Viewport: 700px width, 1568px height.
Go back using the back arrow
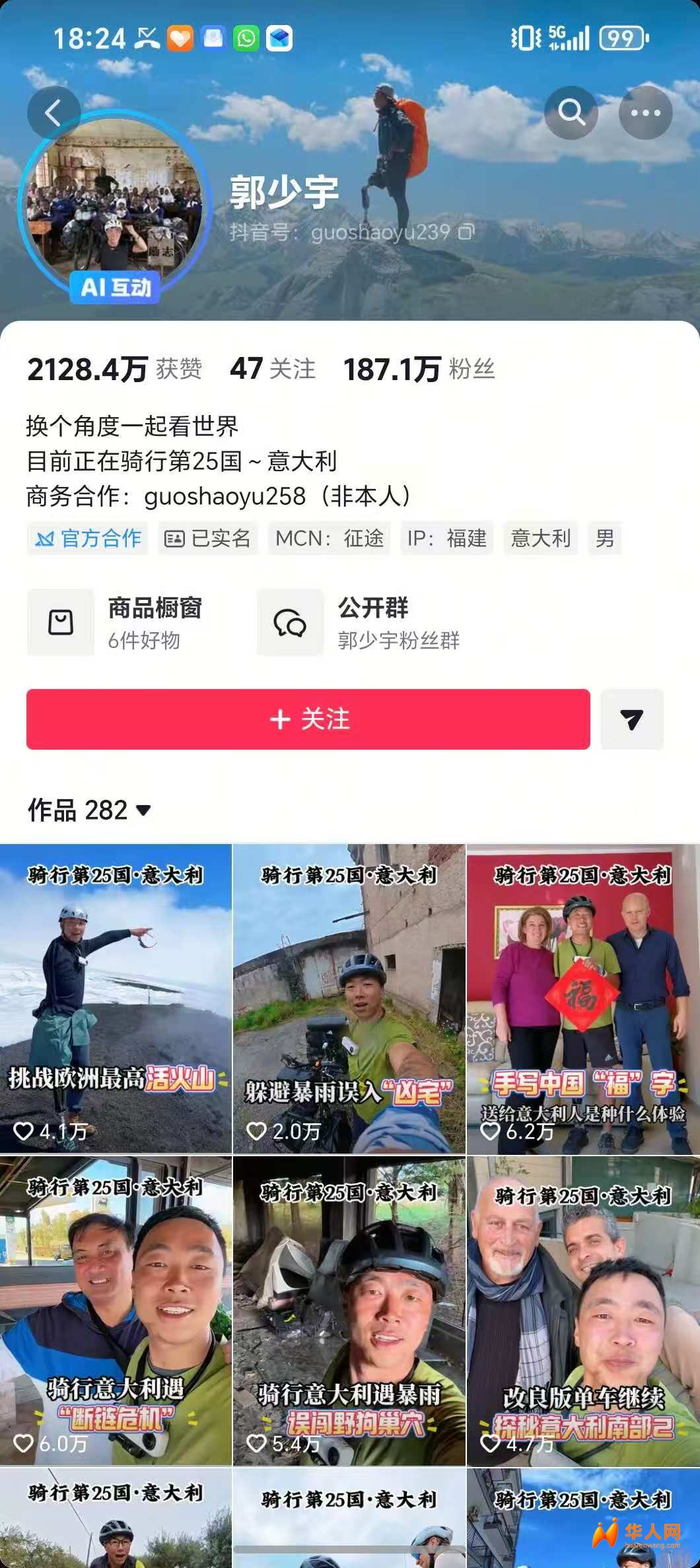[x=54, y=113]
